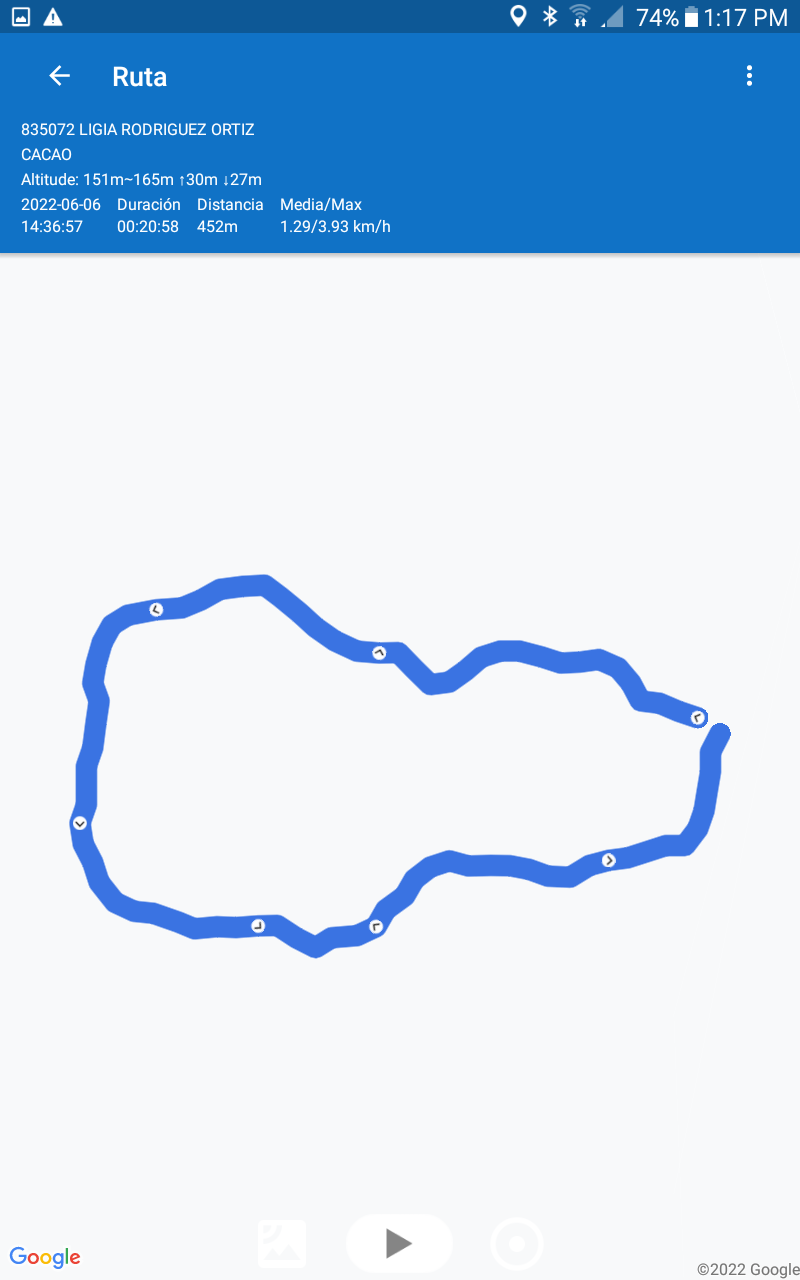
Task: Tap the map image layer button
Action: tap(282, 1244)
